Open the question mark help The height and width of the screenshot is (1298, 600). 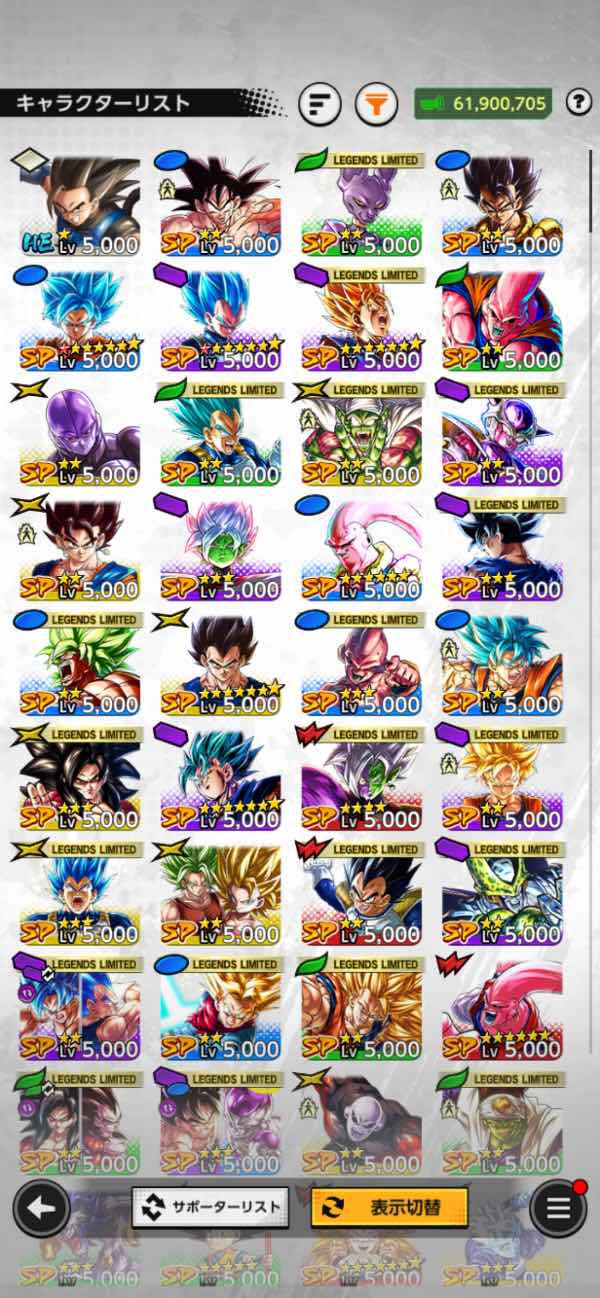tap(578, 102)
